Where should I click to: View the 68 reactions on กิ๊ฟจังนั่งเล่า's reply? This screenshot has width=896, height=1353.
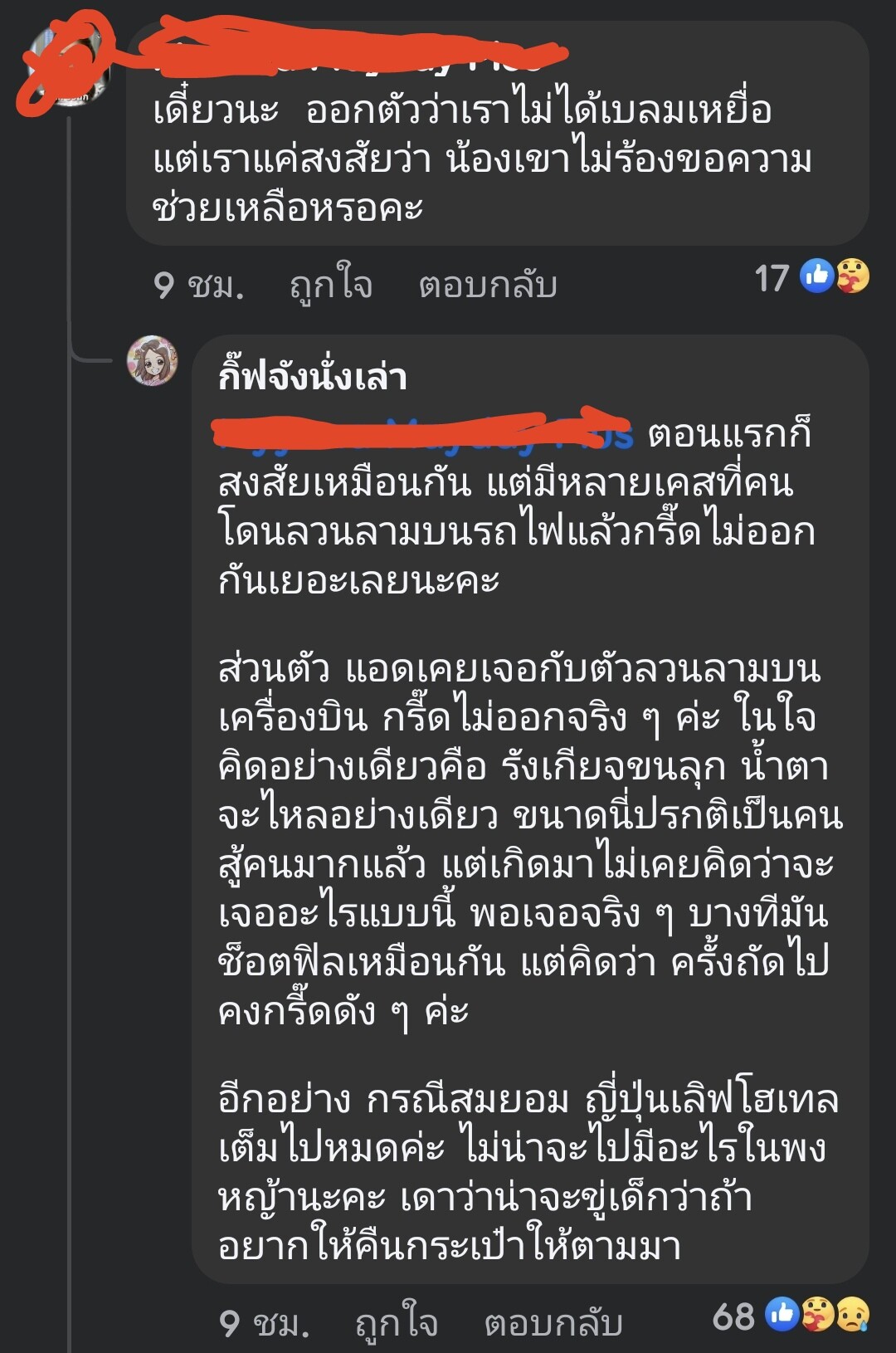tap(791, 1316)
